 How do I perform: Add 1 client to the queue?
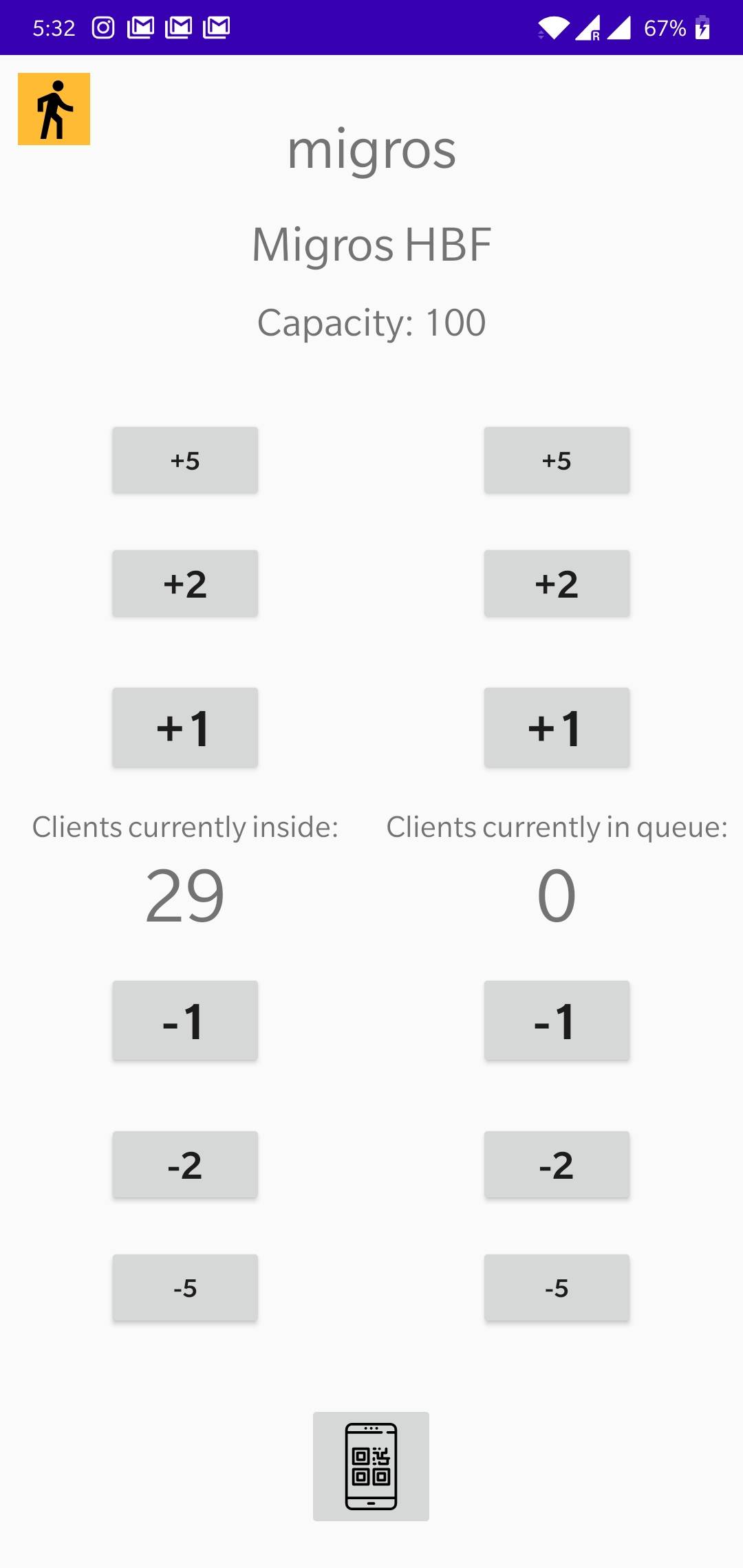click(557, 728)
